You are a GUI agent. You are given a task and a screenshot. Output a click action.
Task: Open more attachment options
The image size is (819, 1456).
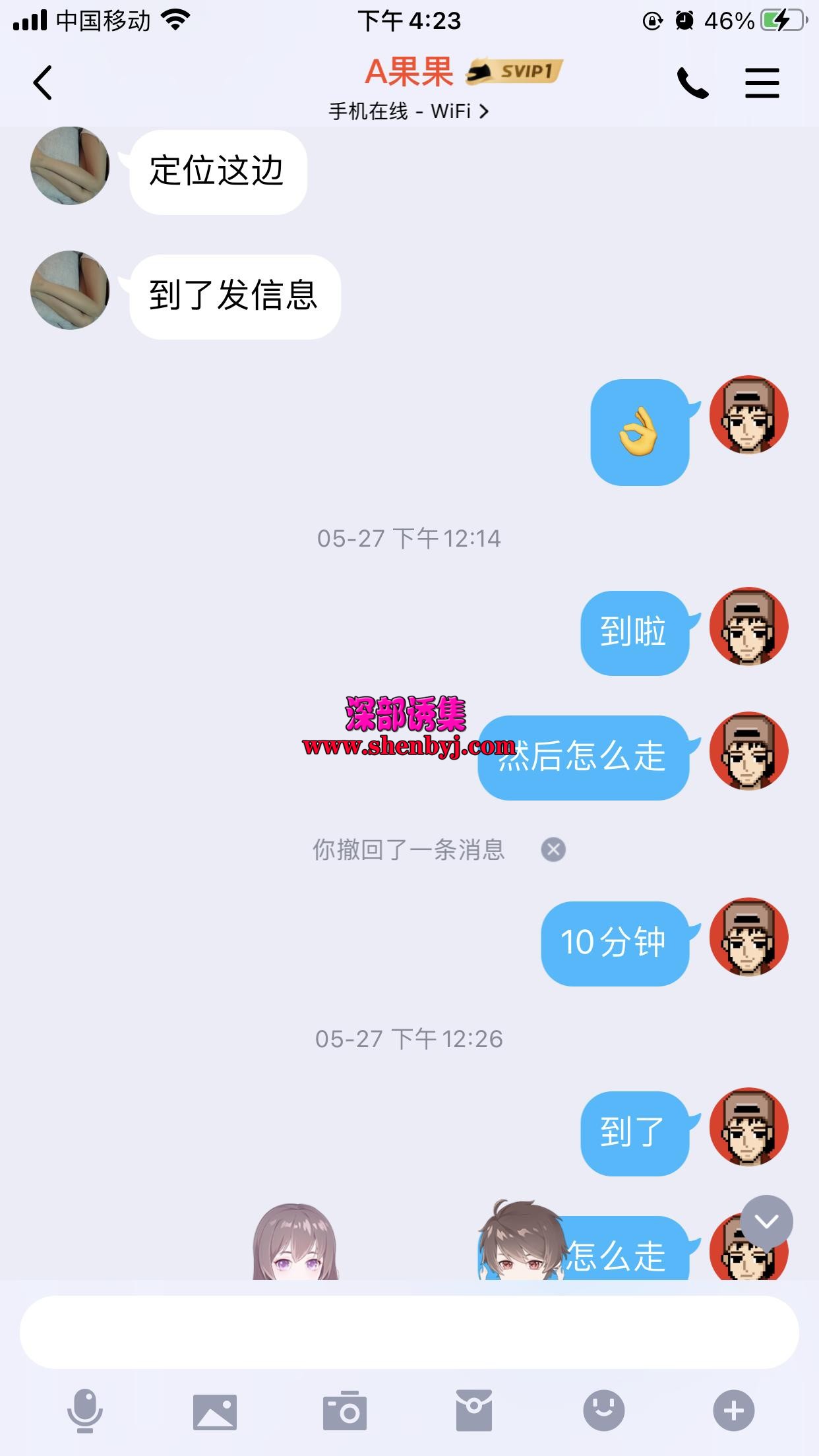click(x=733, y=1410)
